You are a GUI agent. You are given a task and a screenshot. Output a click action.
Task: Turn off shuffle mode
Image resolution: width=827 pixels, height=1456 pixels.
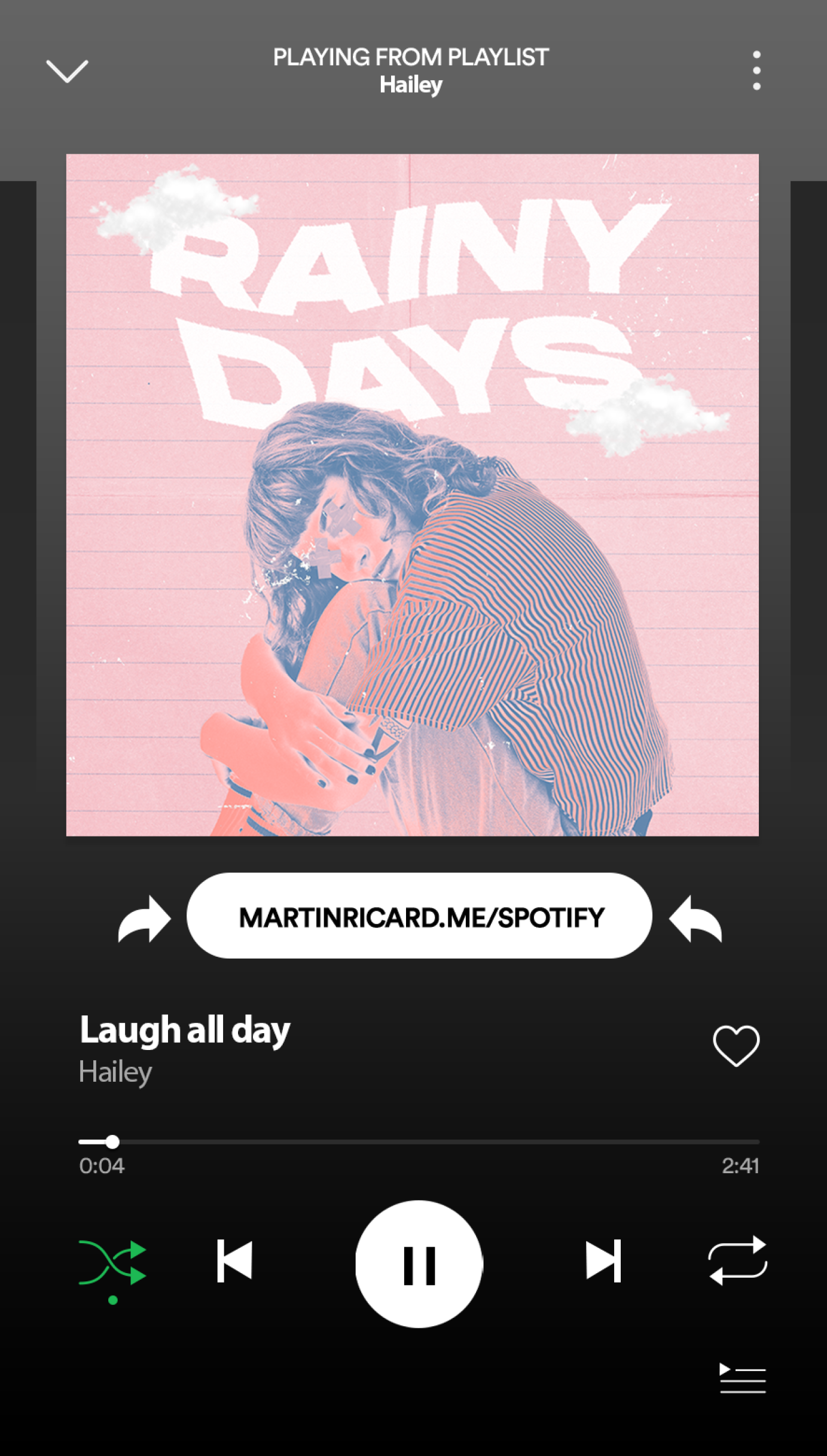pos(112,1262)
